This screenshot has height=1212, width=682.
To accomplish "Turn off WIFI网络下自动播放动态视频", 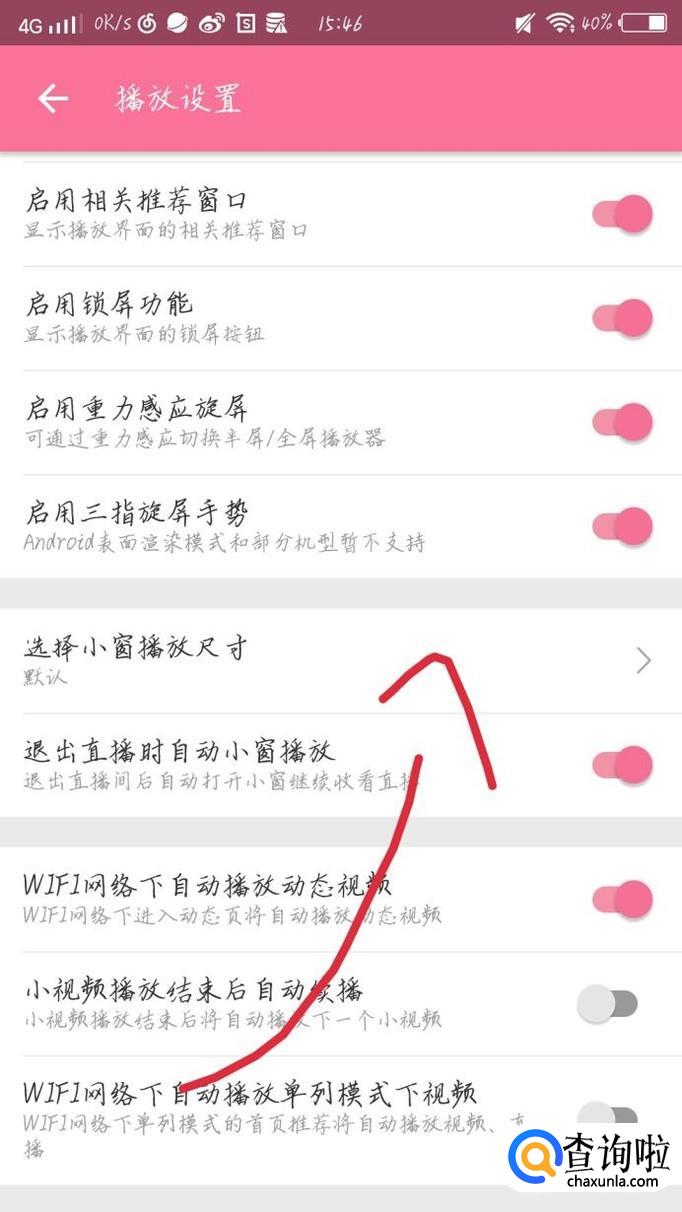I will coord(621,898).
